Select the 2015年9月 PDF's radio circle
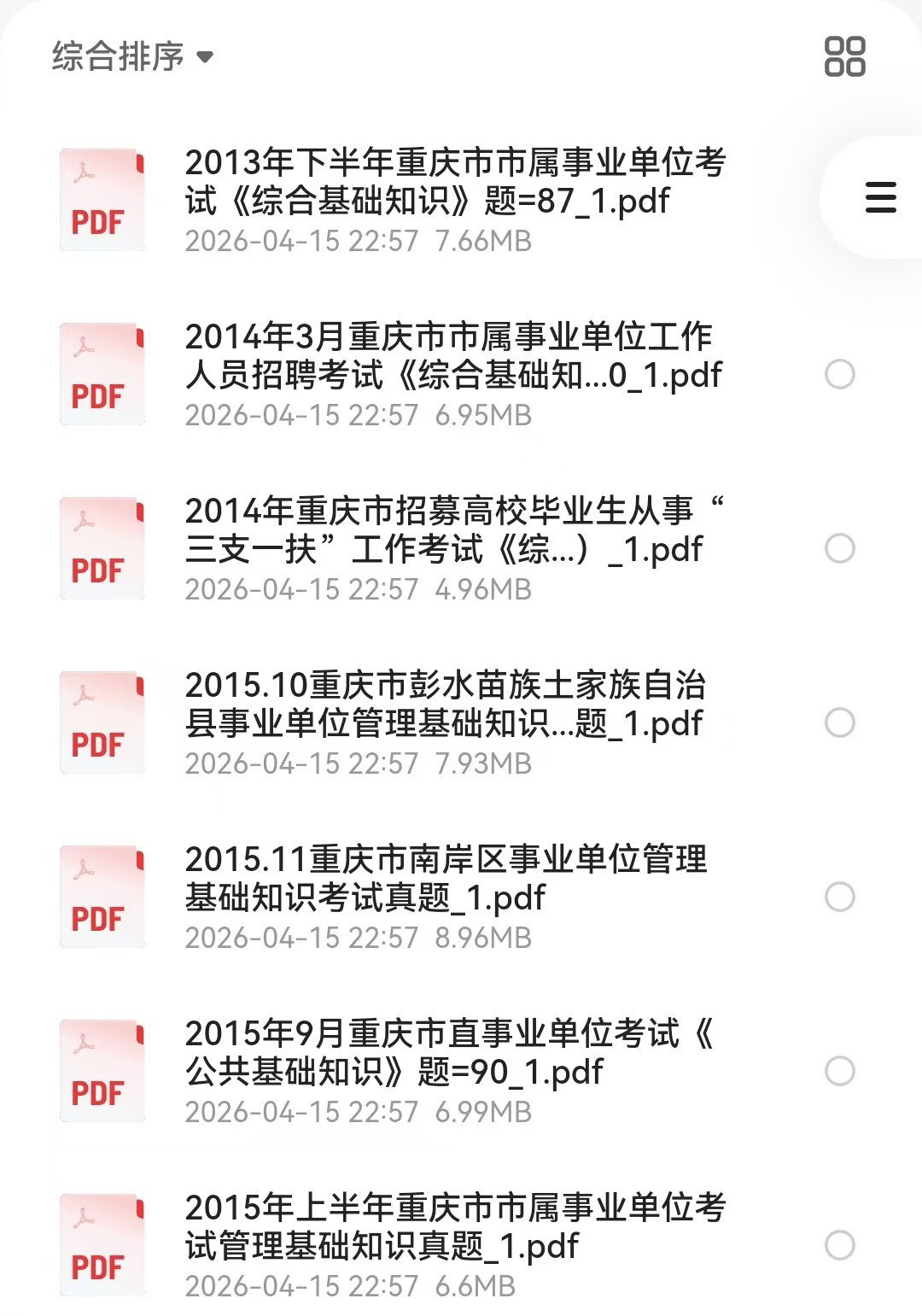 840,1071
